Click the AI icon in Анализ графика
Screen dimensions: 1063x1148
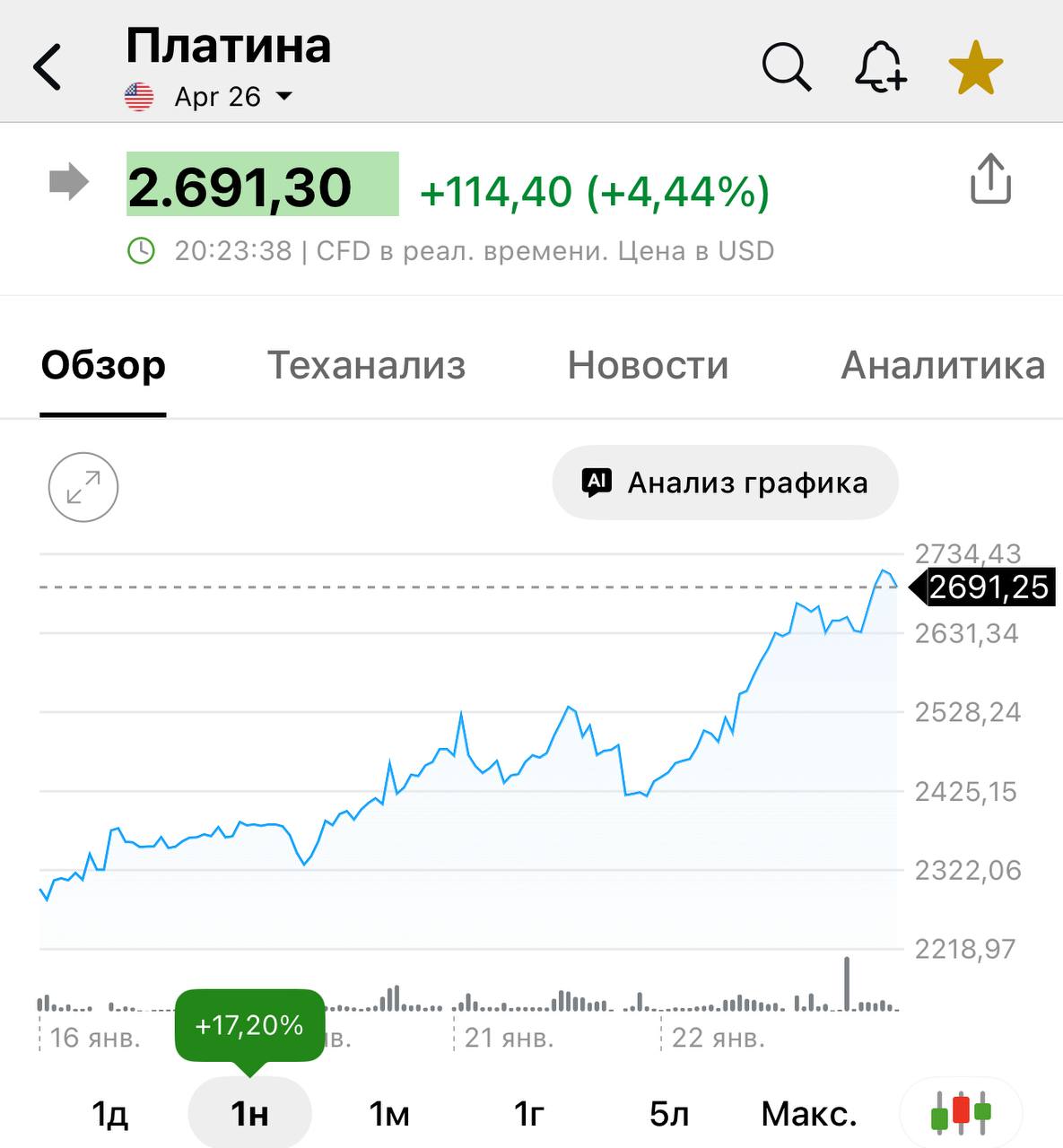[598, 482]
